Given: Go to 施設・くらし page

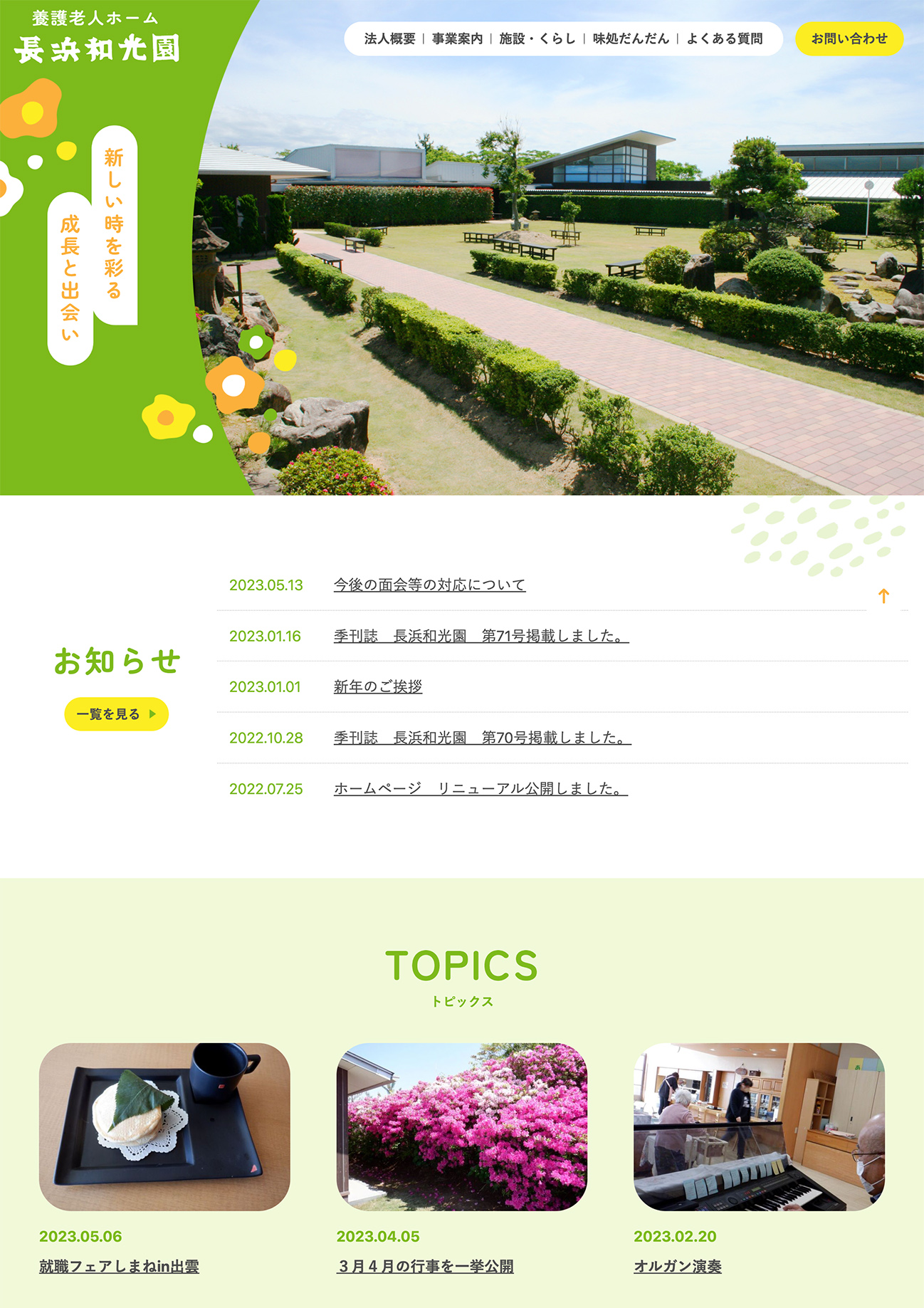Looking at the screenshot, I should click(x=537, y=38).
